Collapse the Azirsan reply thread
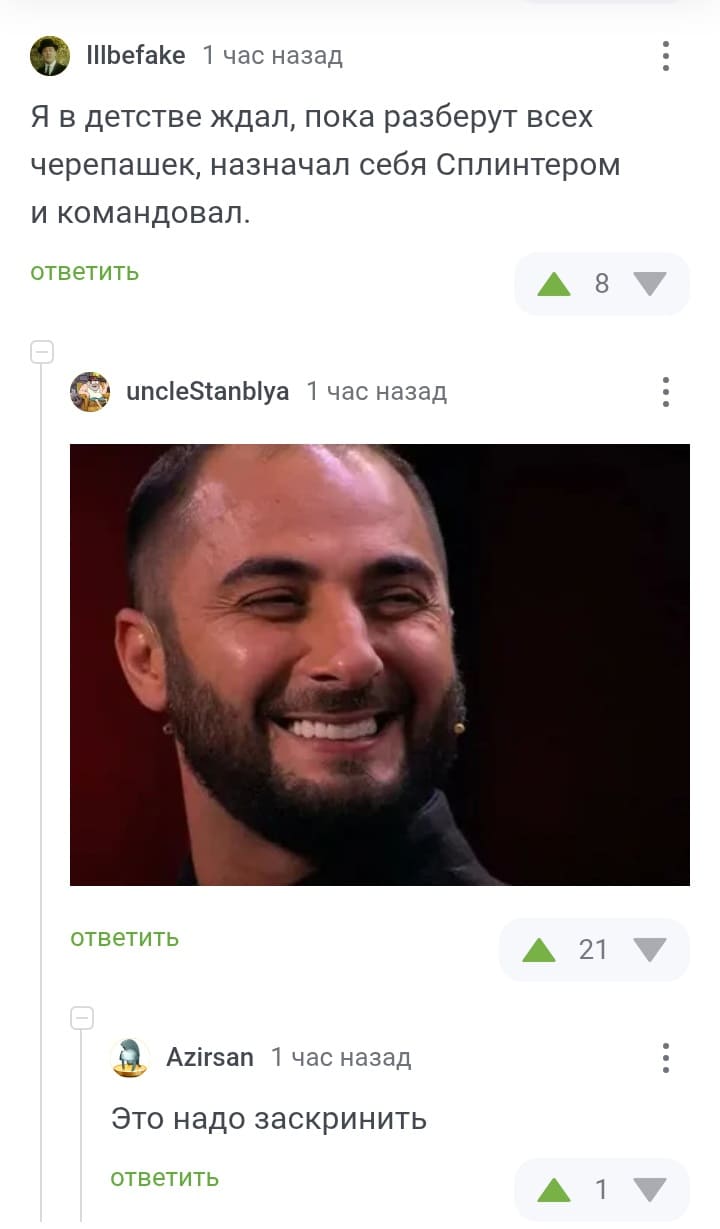The width and height of the screenshot is (720, 1229). [82, 1018]
